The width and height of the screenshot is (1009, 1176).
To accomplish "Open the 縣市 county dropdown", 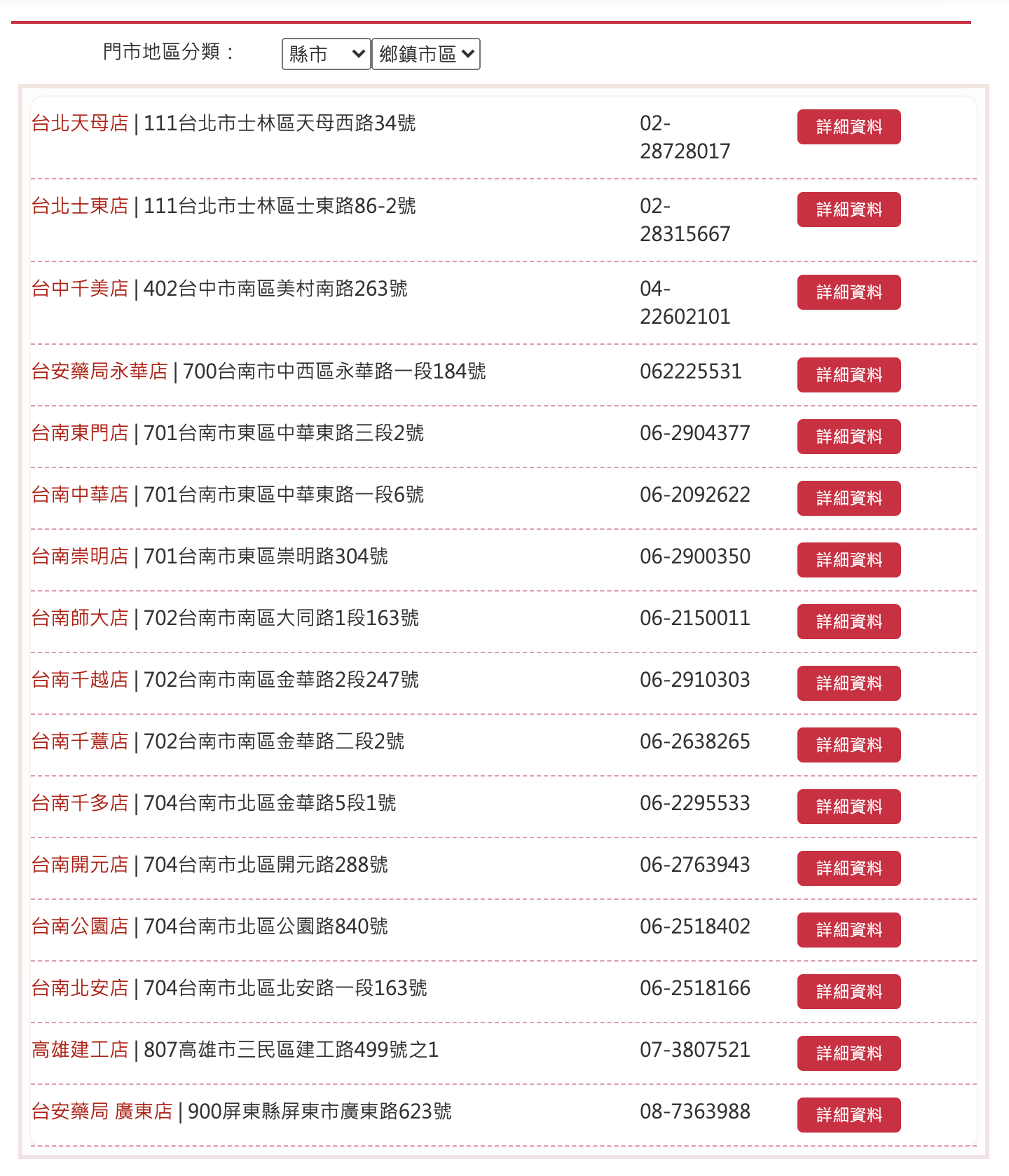I will [x=326, y=54].
